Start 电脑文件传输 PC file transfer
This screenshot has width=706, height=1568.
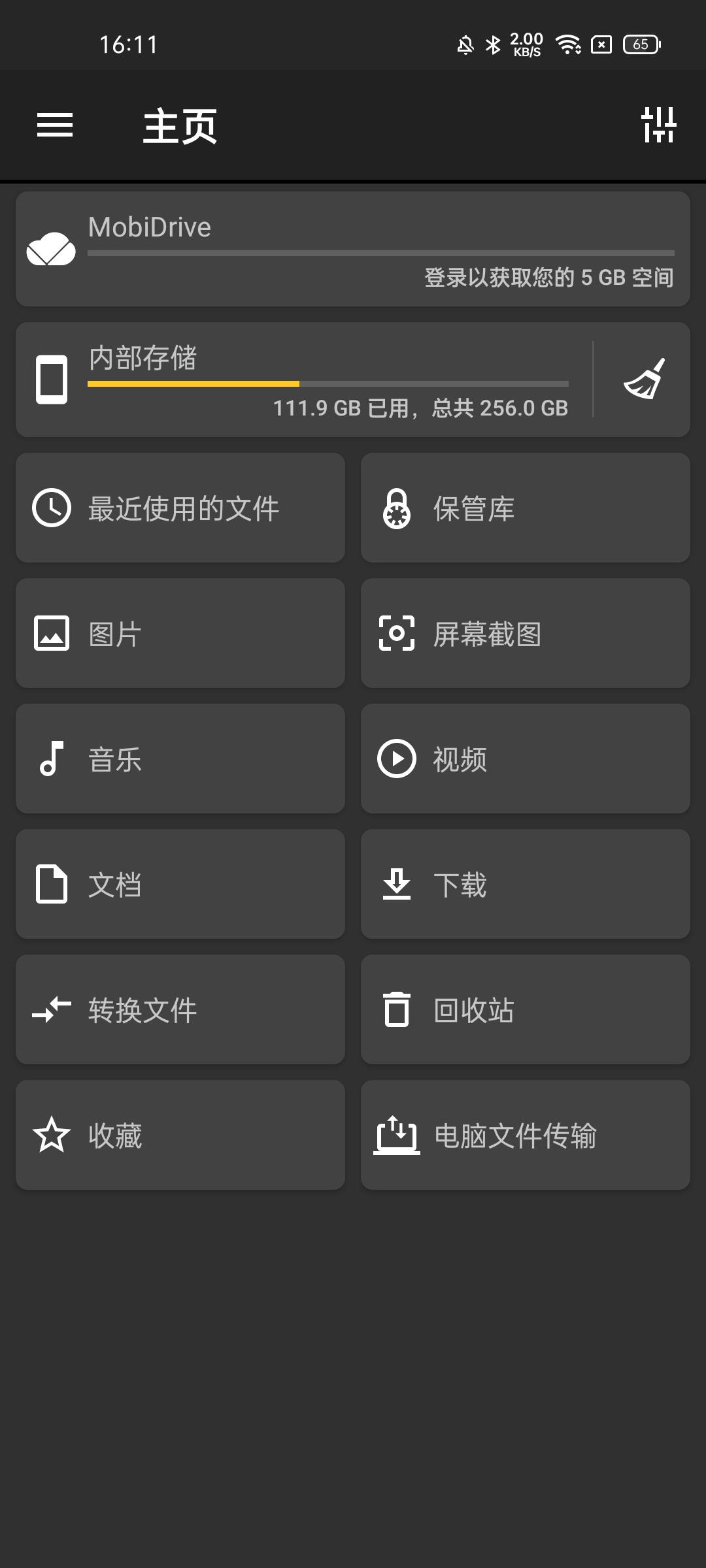coord(526,1135)
